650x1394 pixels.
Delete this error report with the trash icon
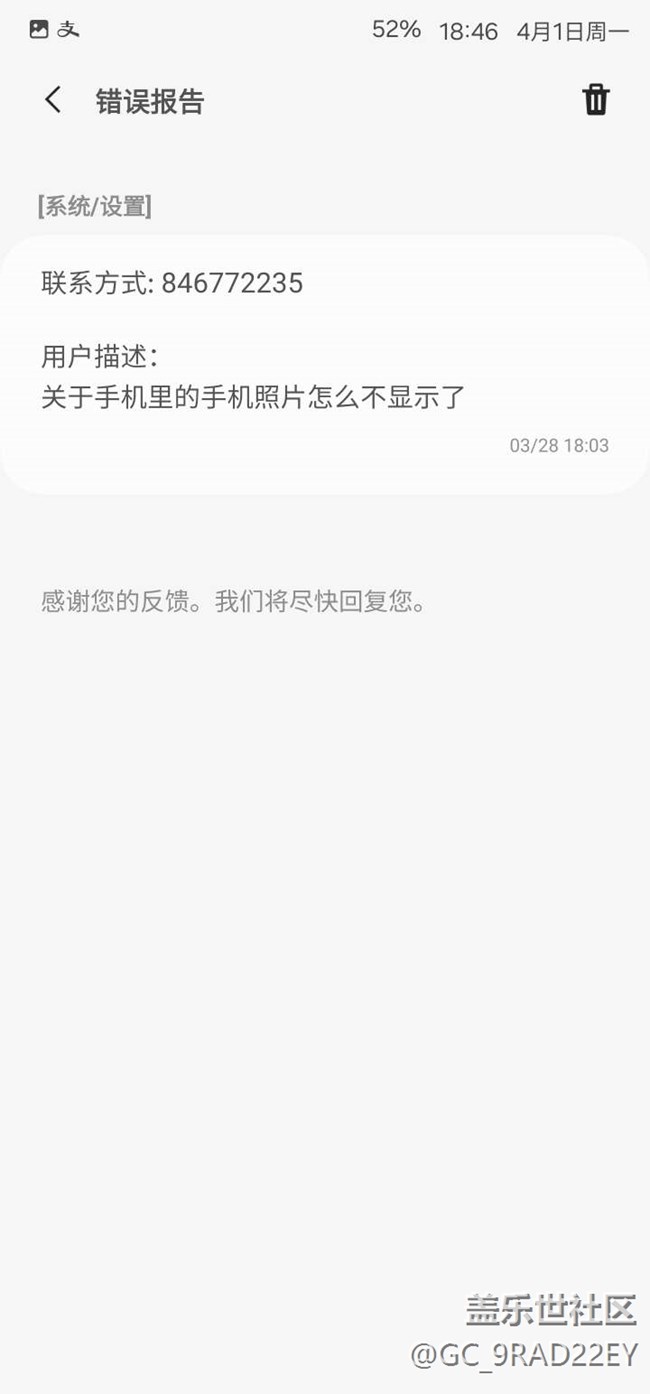[x=596, y=100]
